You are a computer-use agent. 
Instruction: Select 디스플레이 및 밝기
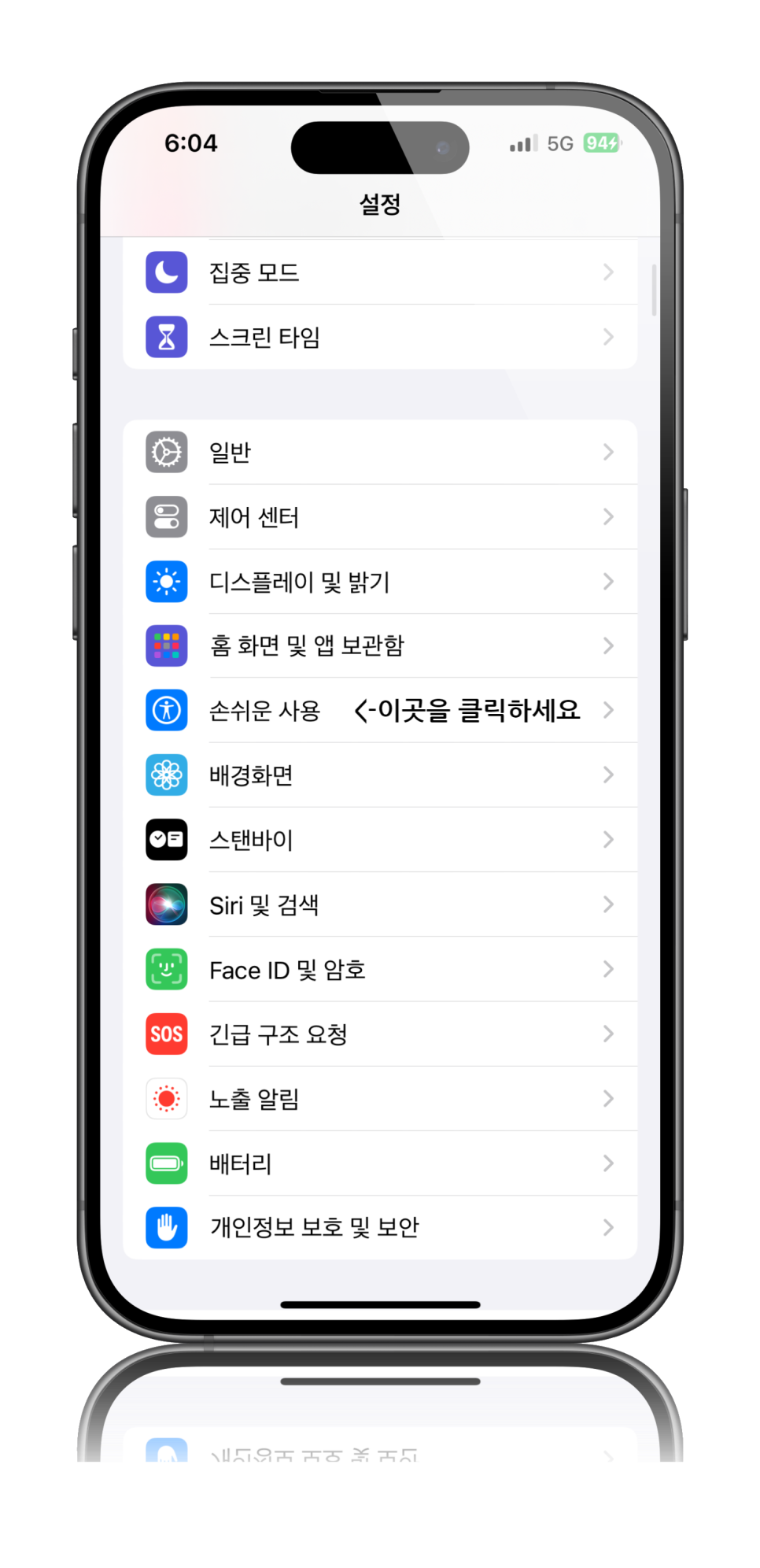click(380, 582)
